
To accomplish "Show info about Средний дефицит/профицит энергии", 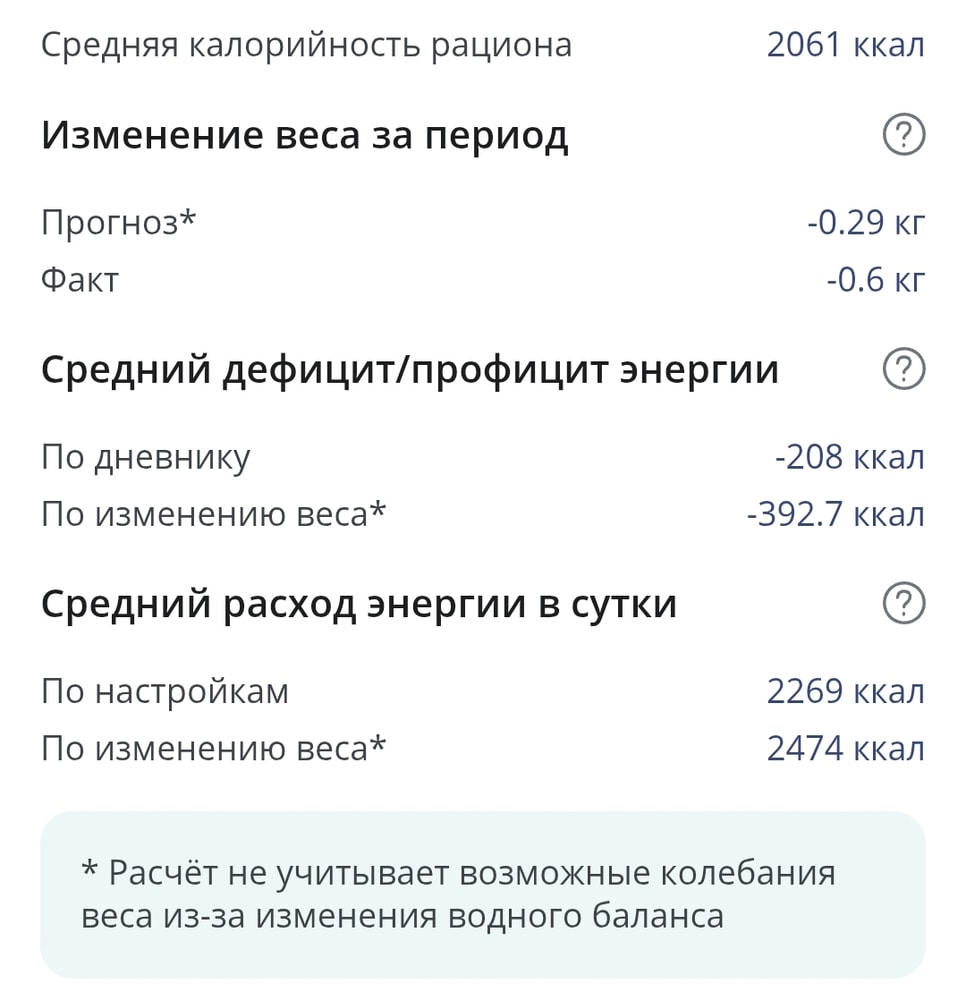I will click(904, 370).
